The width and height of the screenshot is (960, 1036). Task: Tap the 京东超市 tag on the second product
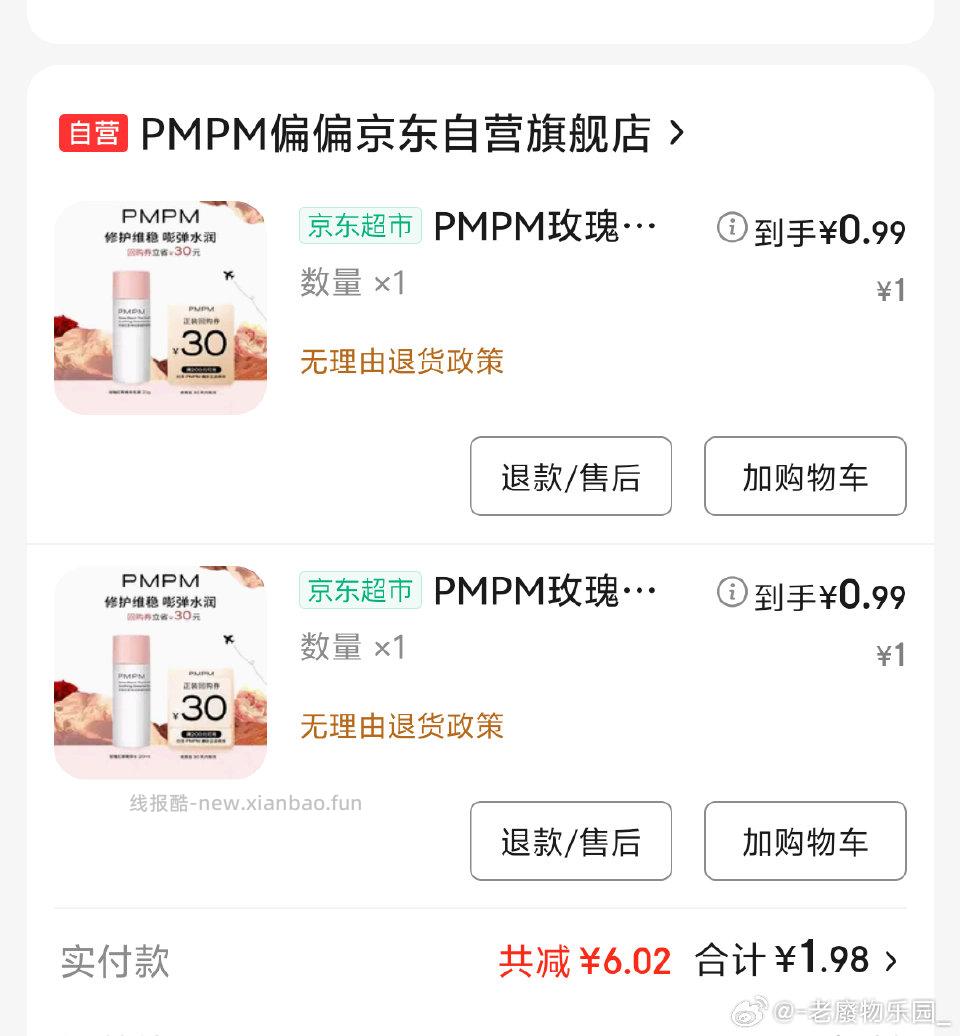click(360, 591)
